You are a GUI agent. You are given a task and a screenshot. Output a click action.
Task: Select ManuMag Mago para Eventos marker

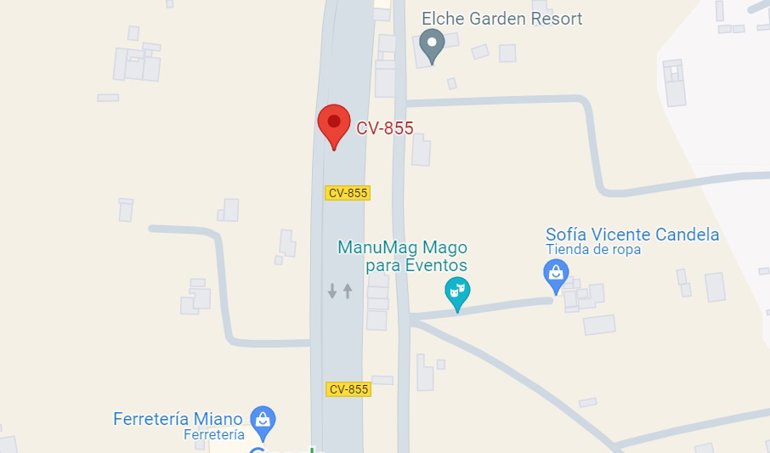point(457,292)
